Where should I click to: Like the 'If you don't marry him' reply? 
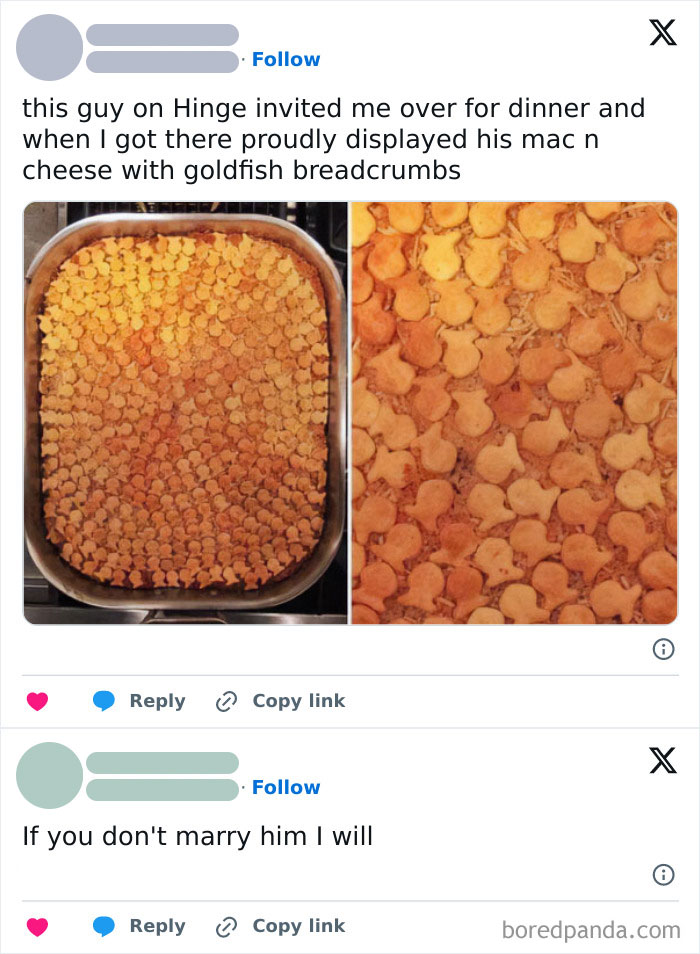(x=37, y=927)
